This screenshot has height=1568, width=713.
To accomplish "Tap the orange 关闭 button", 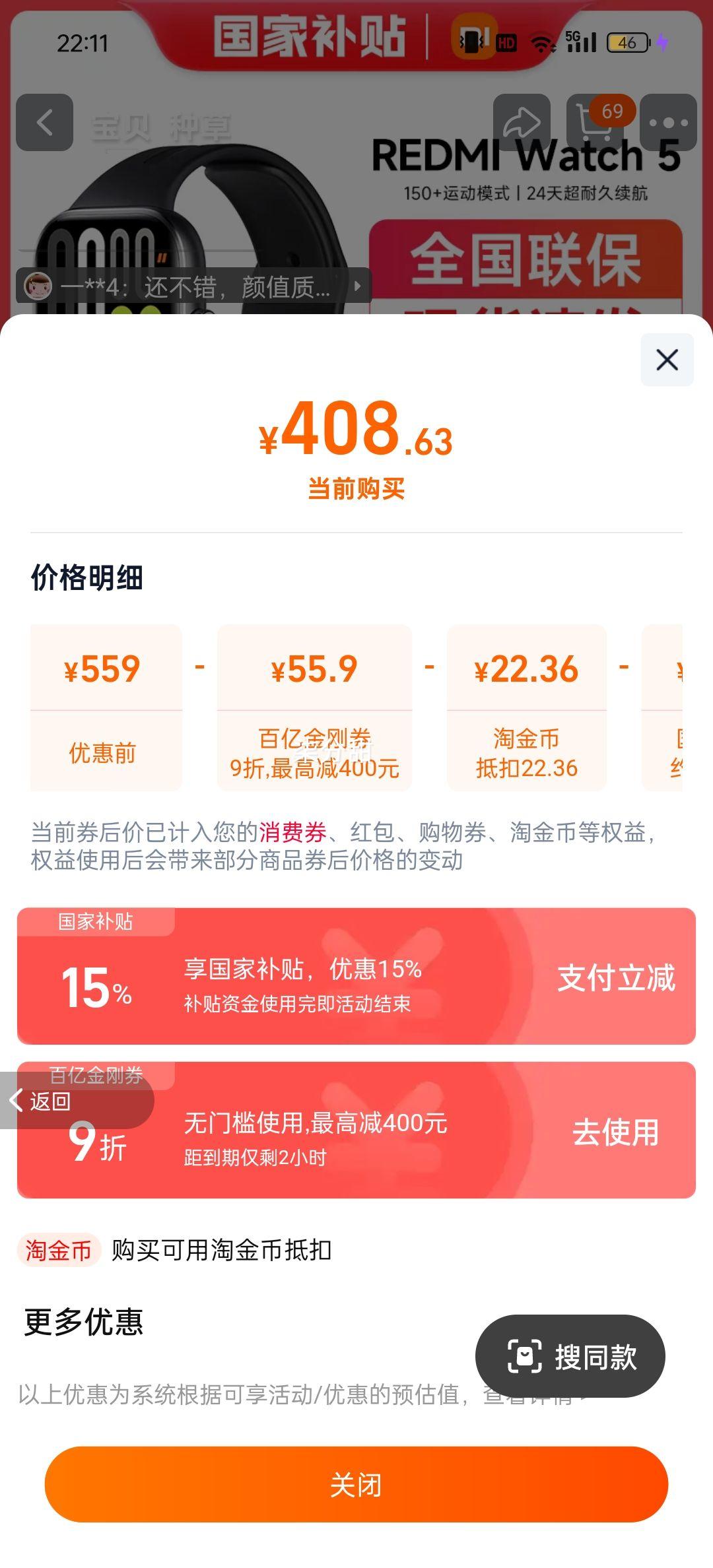I will click(356, 1485).
